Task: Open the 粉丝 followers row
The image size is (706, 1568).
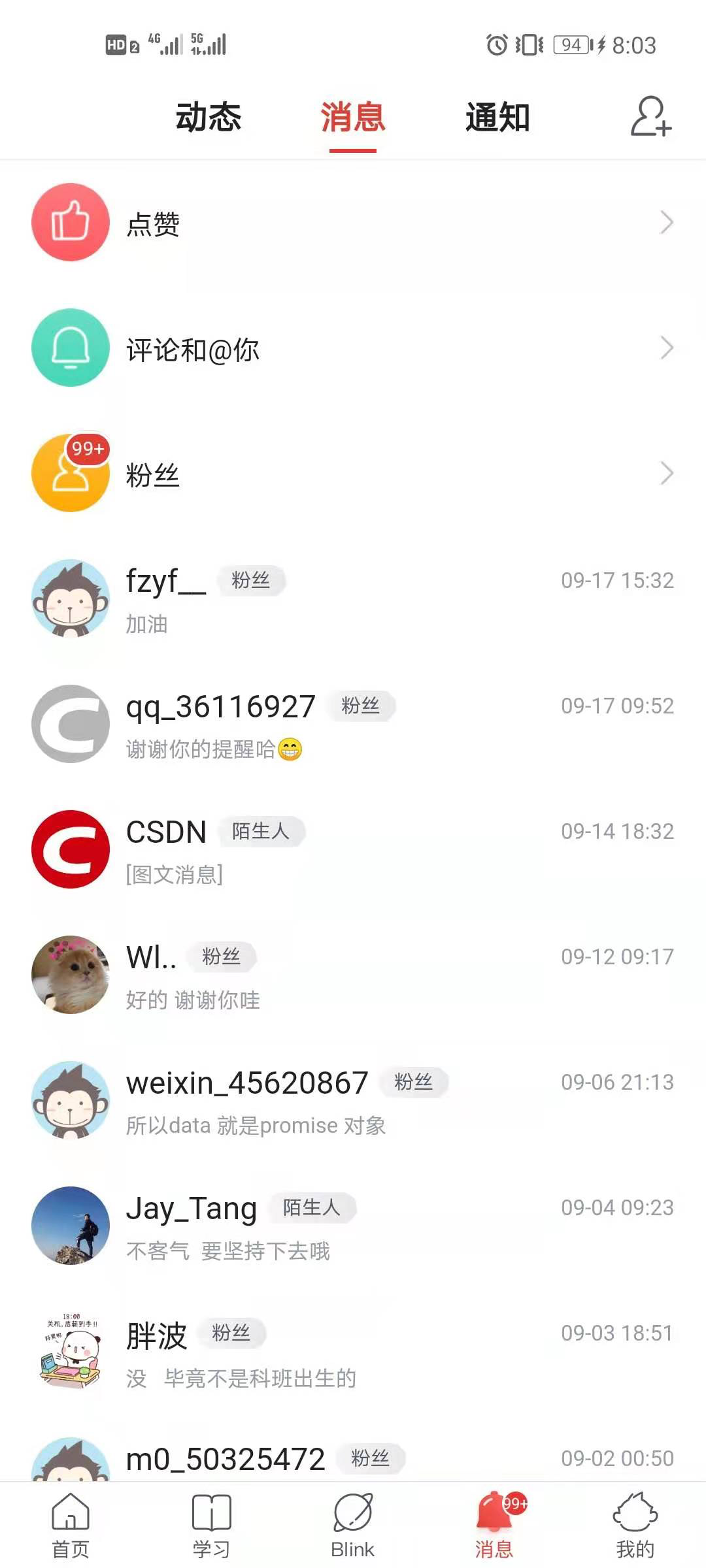Action: click(353, 474)
